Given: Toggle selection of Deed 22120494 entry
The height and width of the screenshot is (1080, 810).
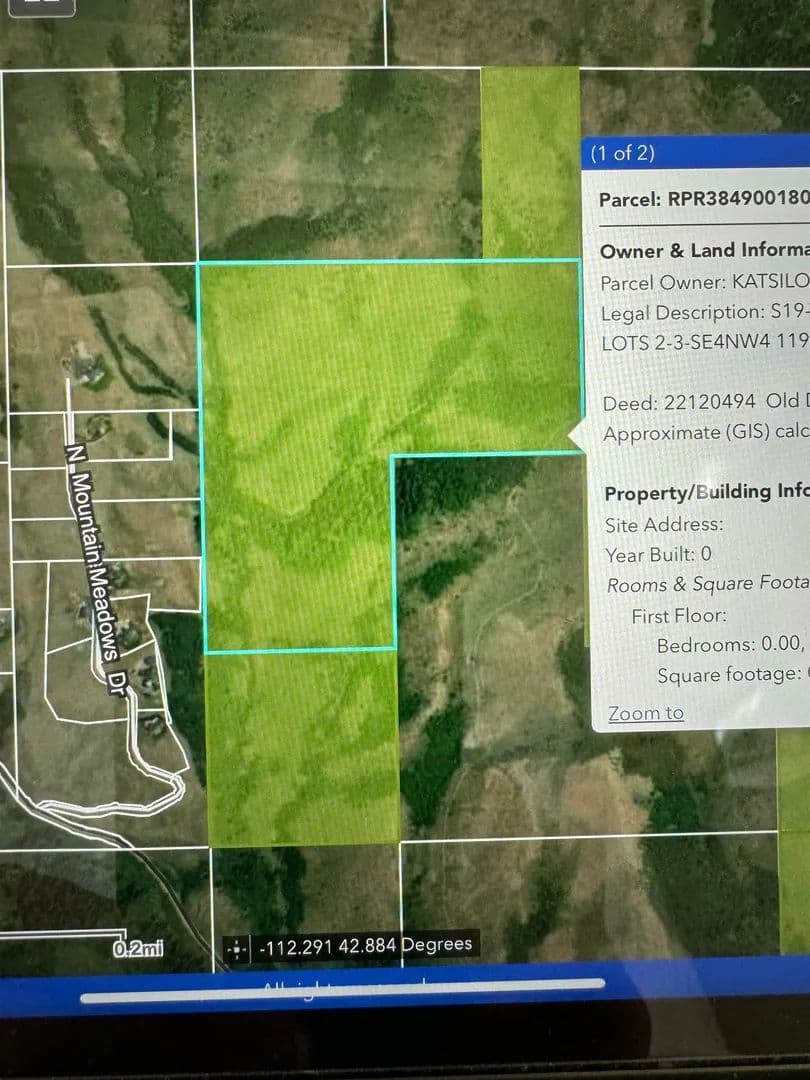Looking at the screenshot, I should [700, 403].
